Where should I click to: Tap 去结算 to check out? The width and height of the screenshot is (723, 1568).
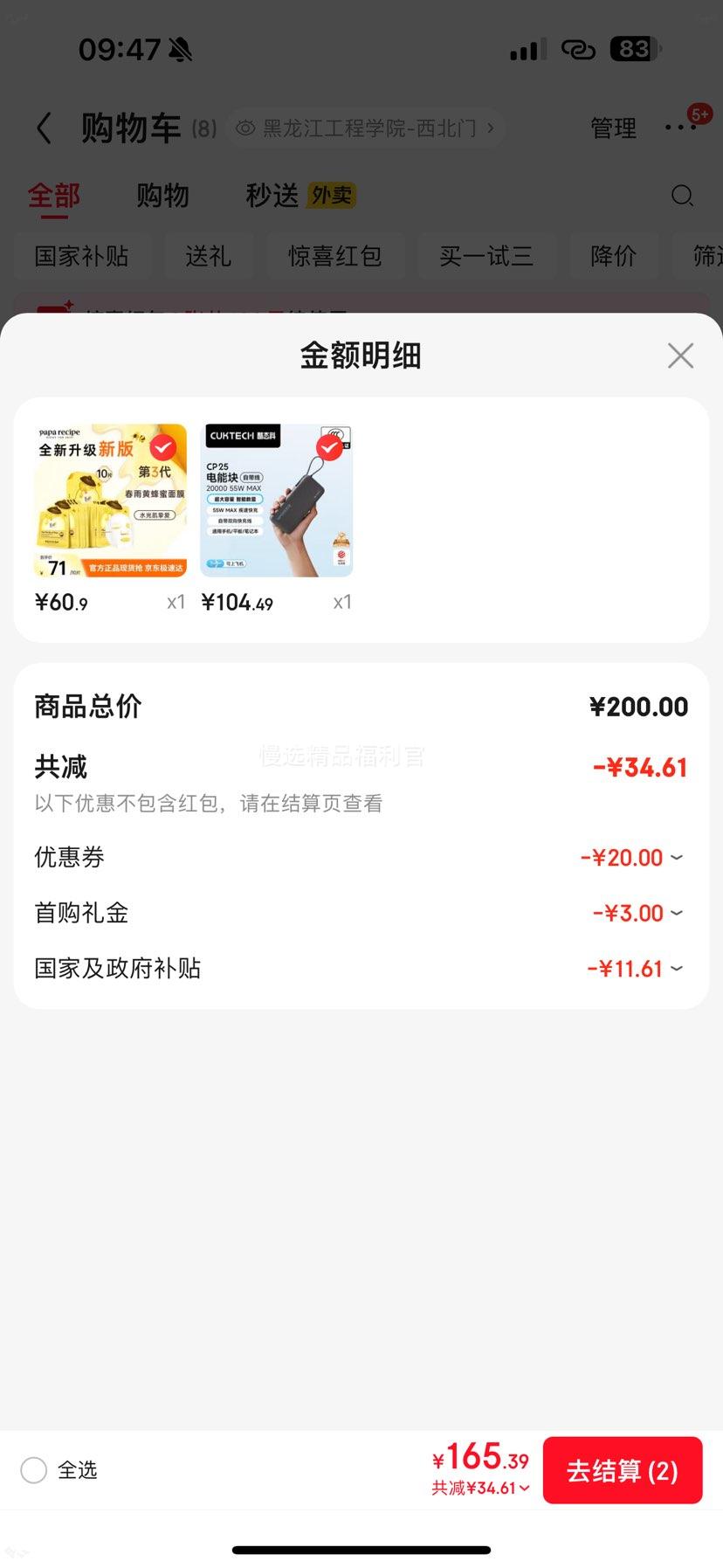(622, 1470)
